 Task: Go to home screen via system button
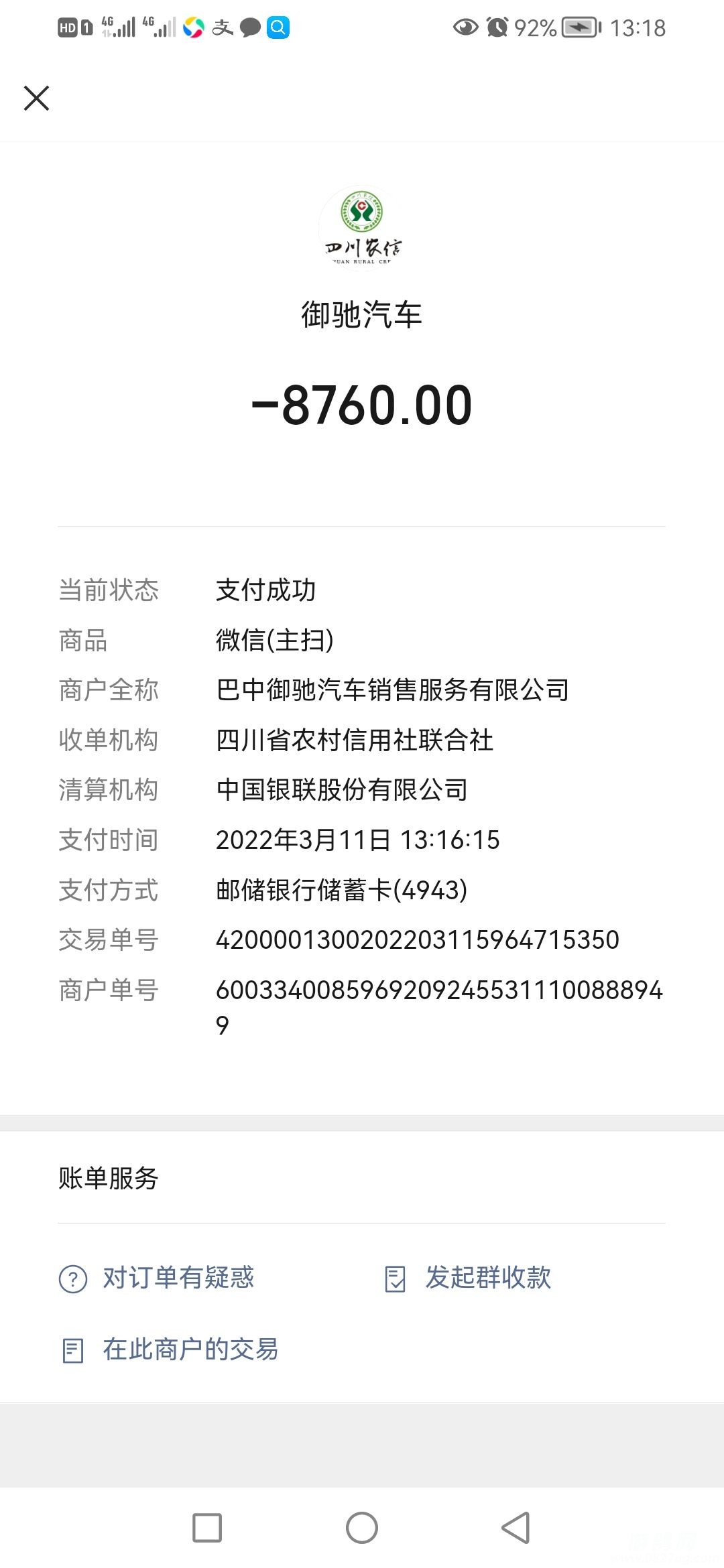coord(362,1528)
